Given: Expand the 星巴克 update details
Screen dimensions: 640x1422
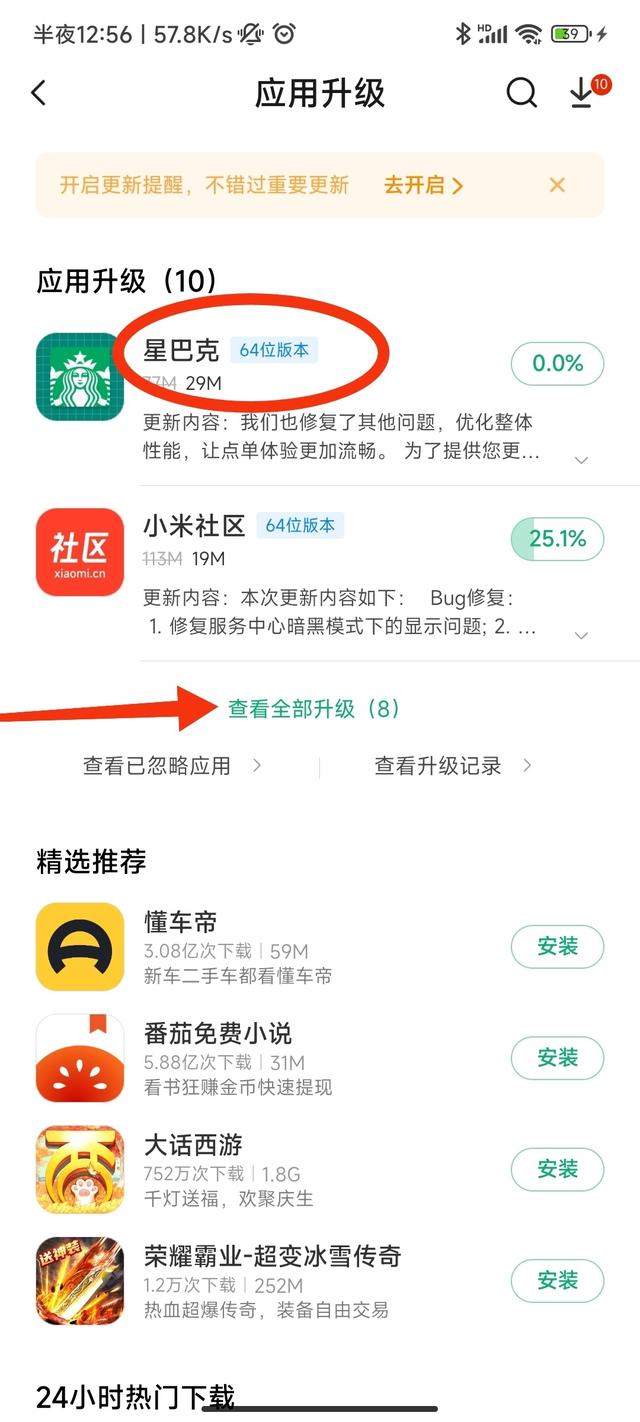Looking at the screenshot, I should click(x=581, y=460).
